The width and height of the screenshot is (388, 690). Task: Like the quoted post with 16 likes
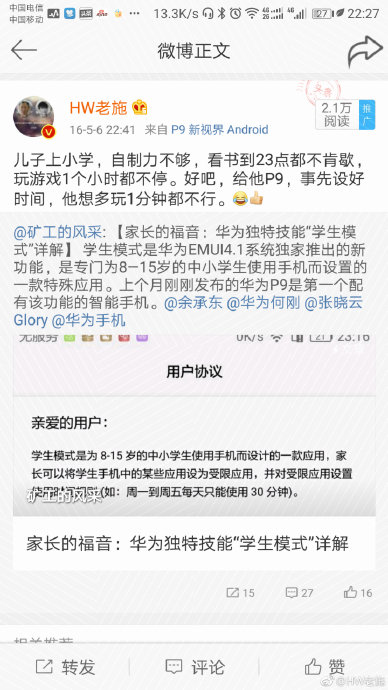[358, 593]
